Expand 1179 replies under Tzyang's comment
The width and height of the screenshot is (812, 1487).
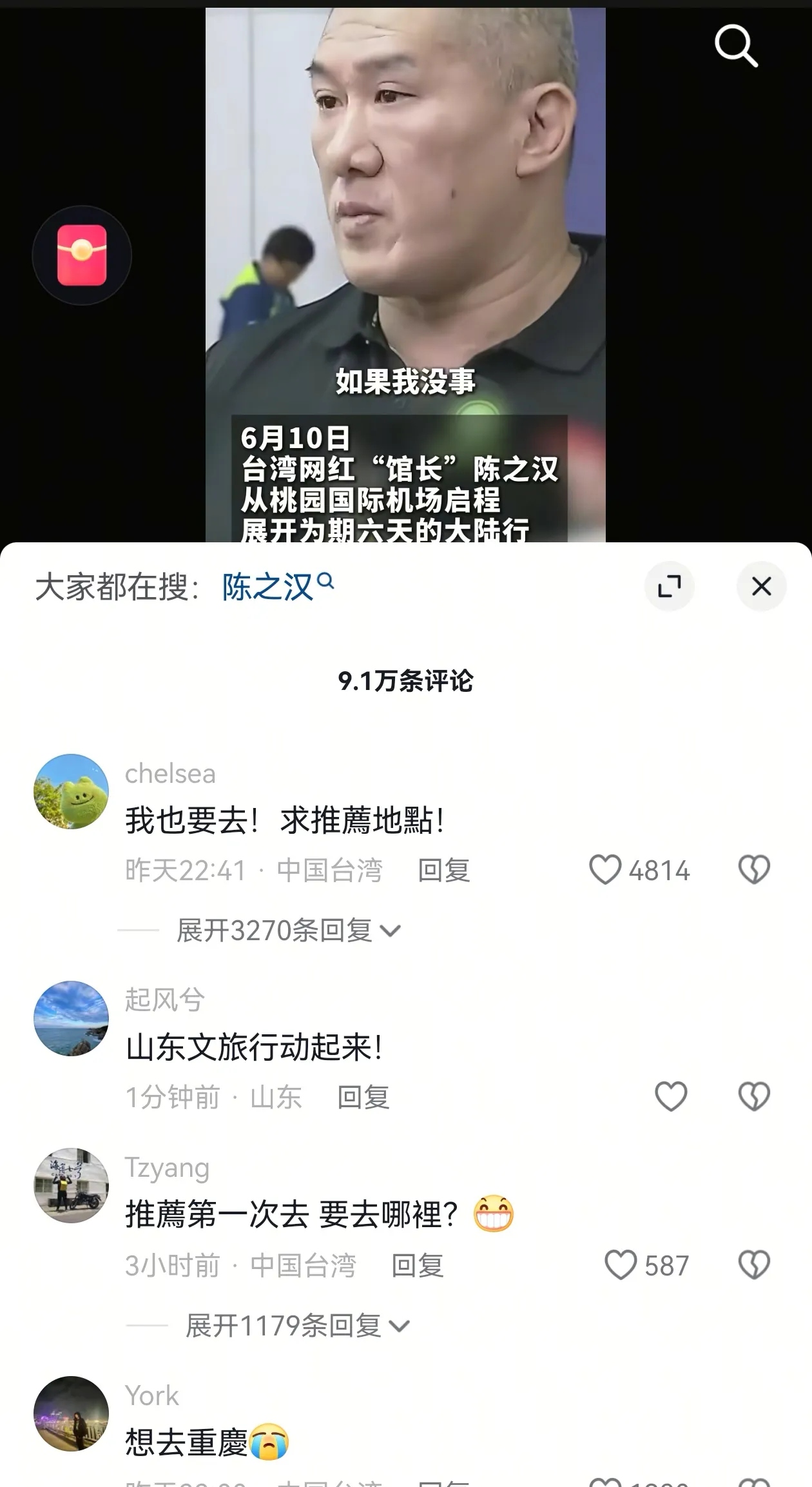point(297,1326)
